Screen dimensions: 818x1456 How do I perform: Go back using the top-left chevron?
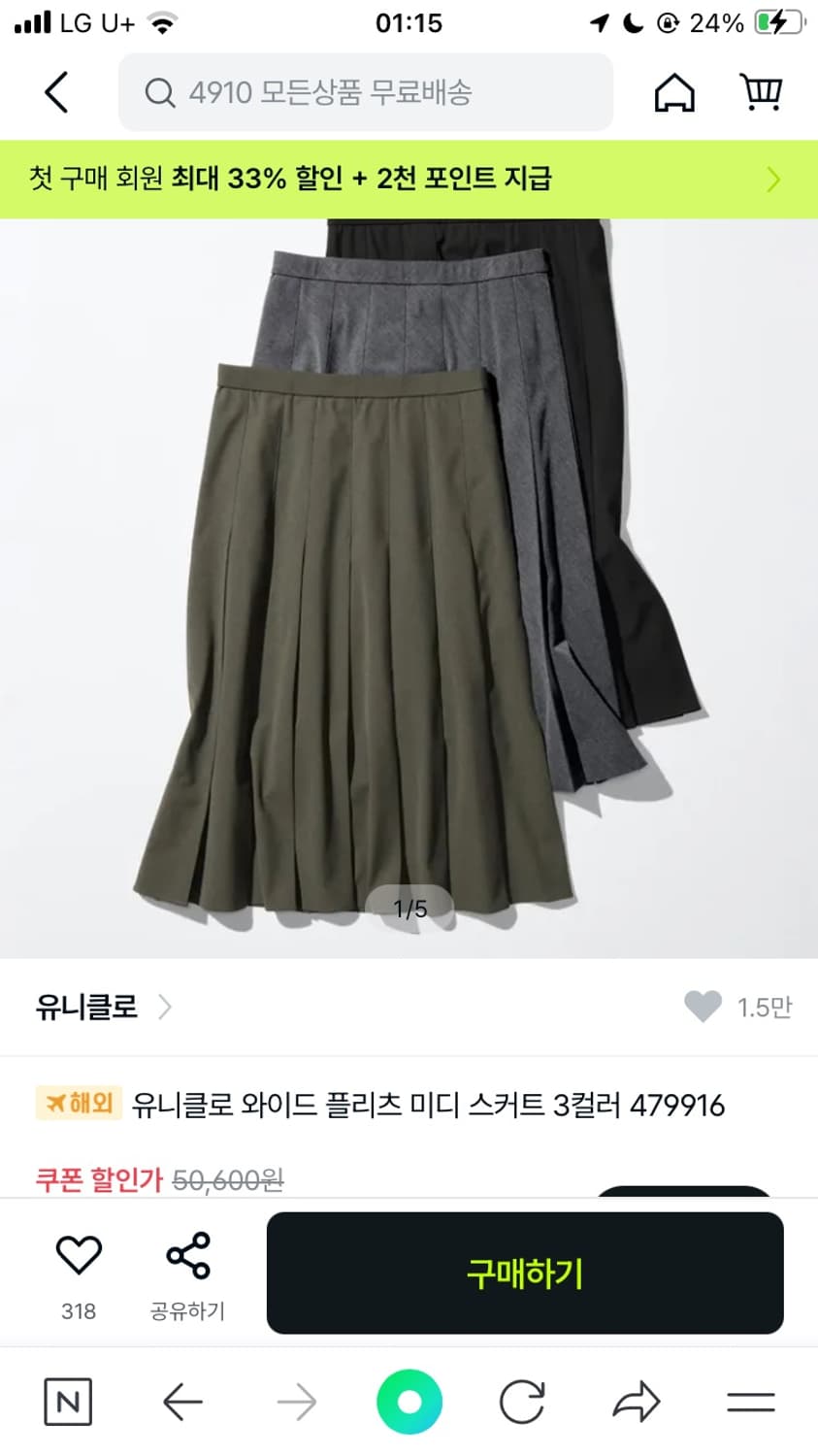(55, 91)
